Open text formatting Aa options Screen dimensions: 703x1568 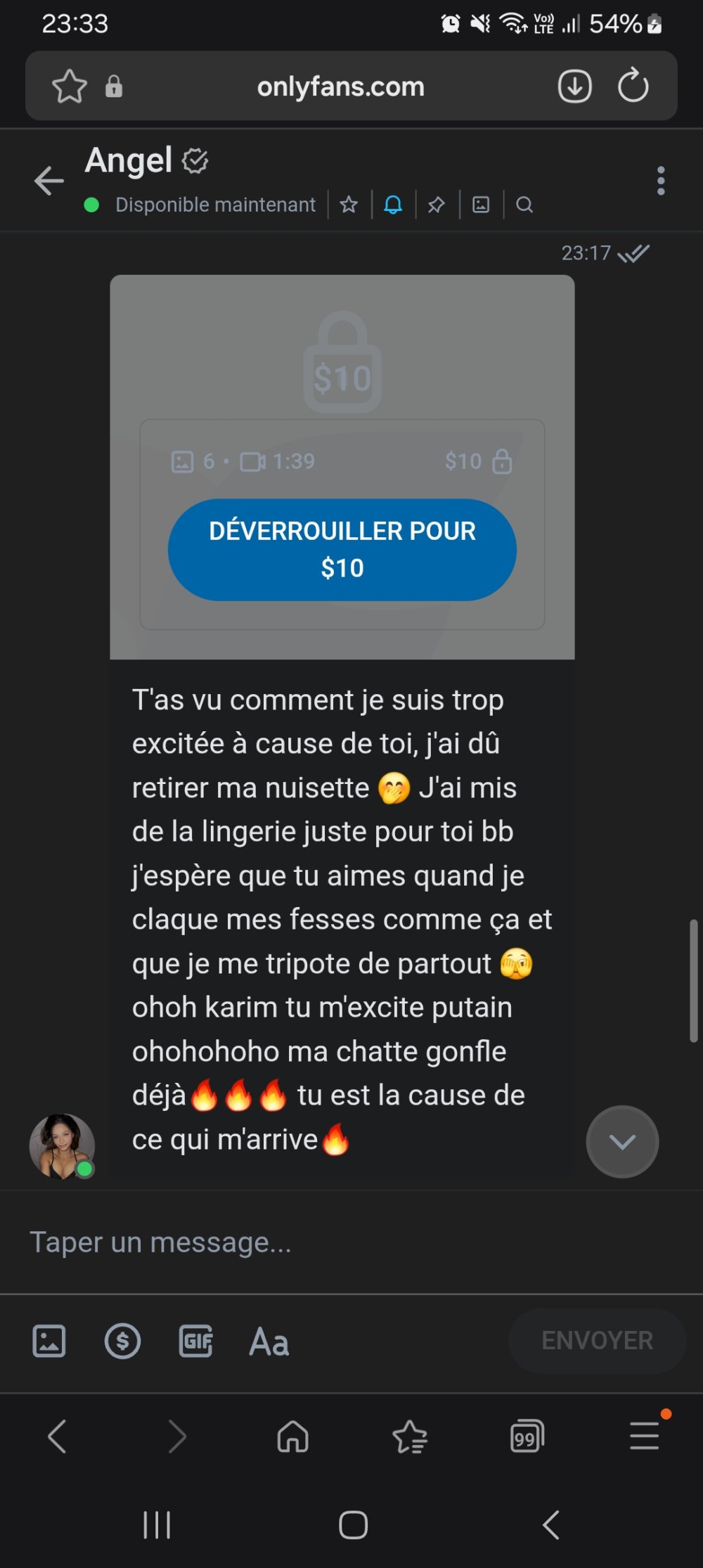[x=269, y=1341]
